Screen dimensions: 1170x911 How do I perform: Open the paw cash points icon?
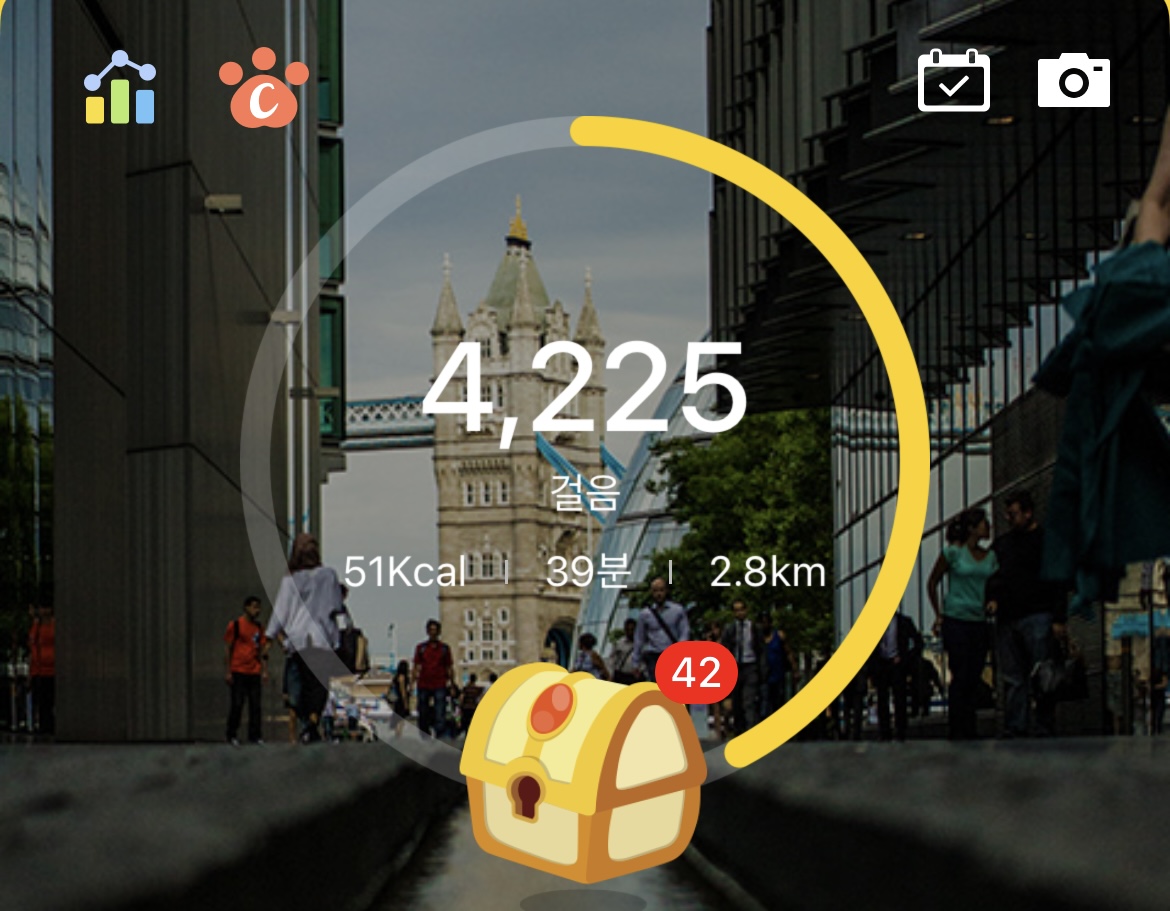click(x=264, y=87)
